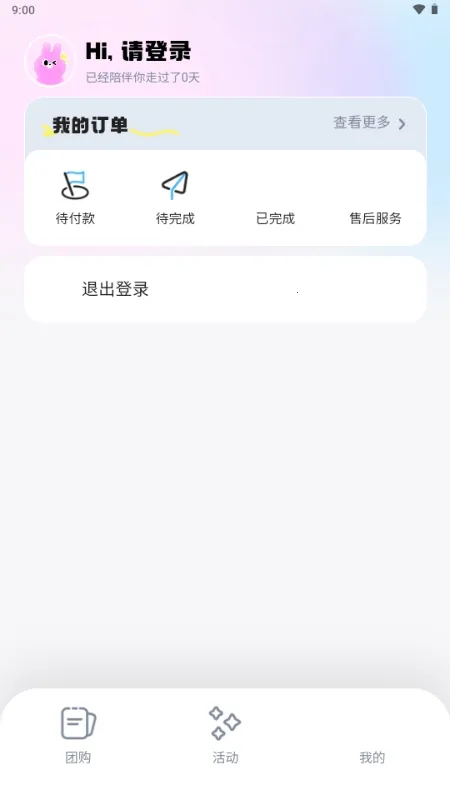Tap 退出登录 to log out
The width and height of the screenshot is (450, 800).
(225, 289)
